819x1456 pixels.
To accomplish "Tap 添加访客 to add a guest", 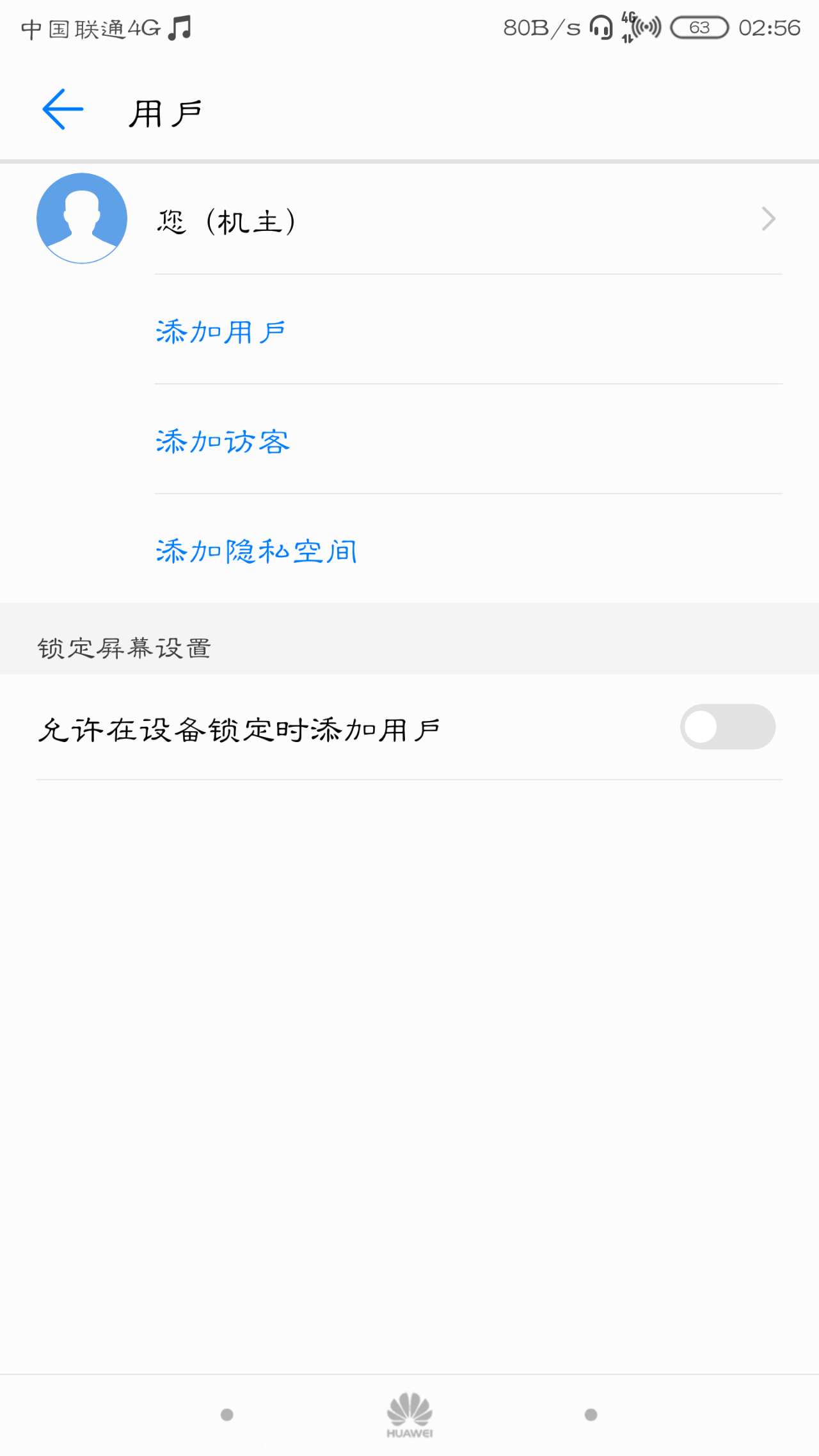I will tap(223, 440).
